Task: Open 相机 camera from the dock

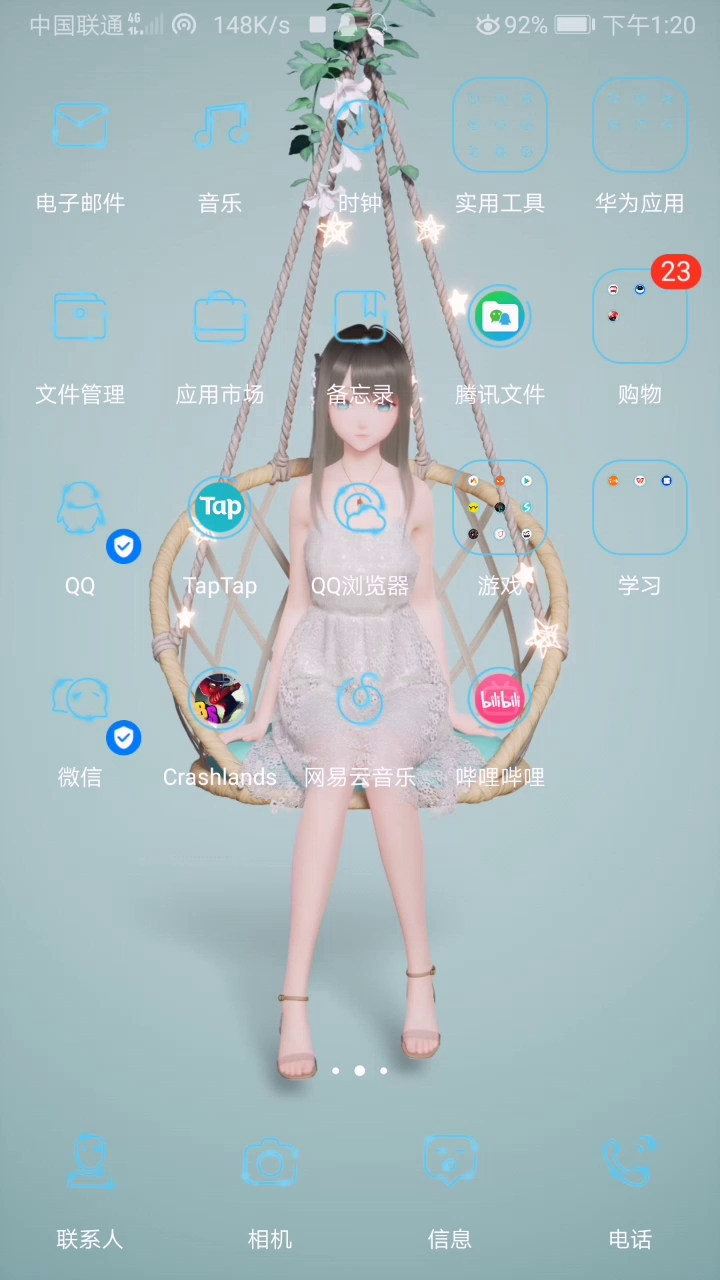Action: click(x=270, y=1163)
